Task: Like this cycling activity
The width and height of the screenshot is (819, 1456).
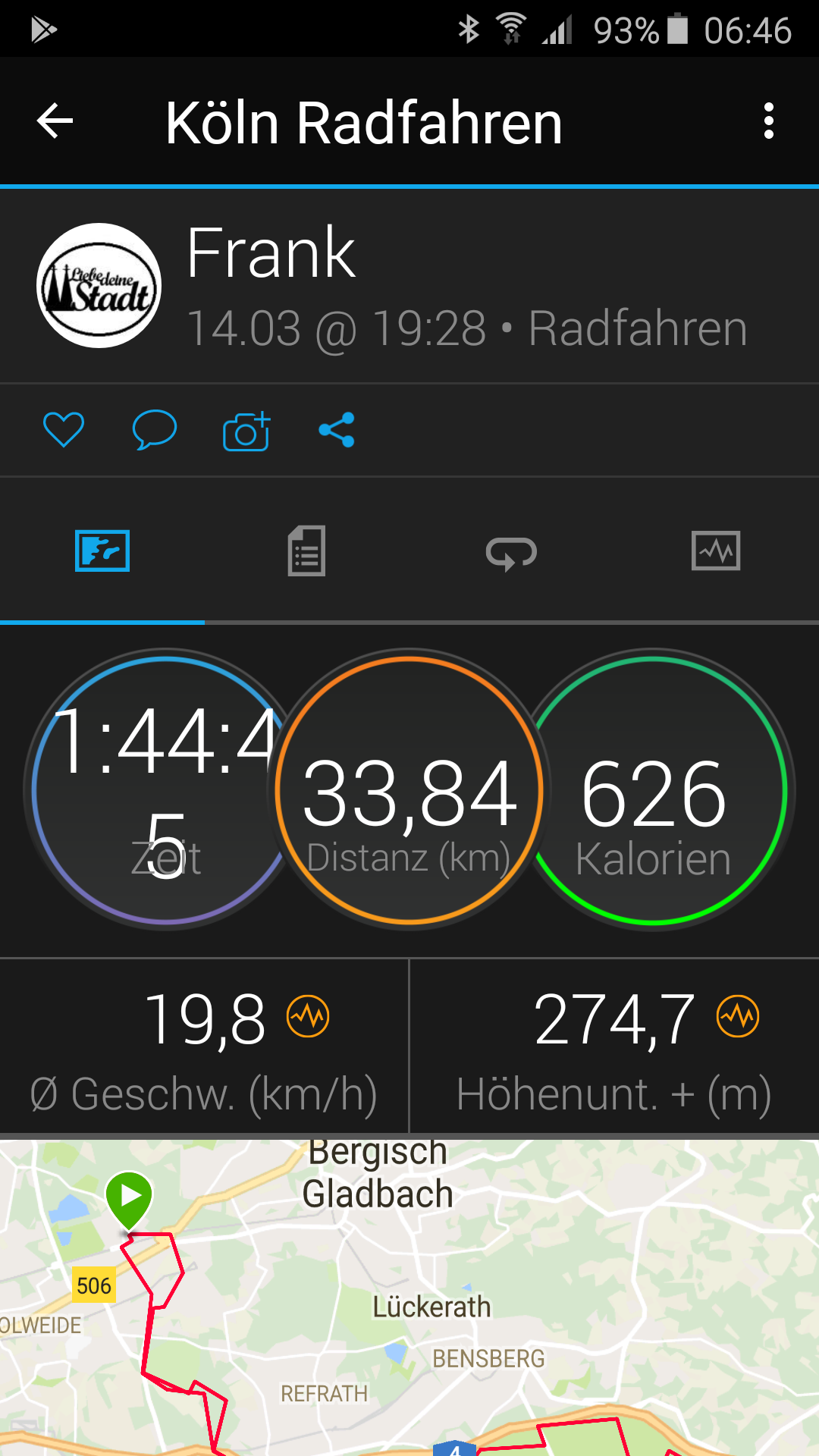Action: coord(64,430)
